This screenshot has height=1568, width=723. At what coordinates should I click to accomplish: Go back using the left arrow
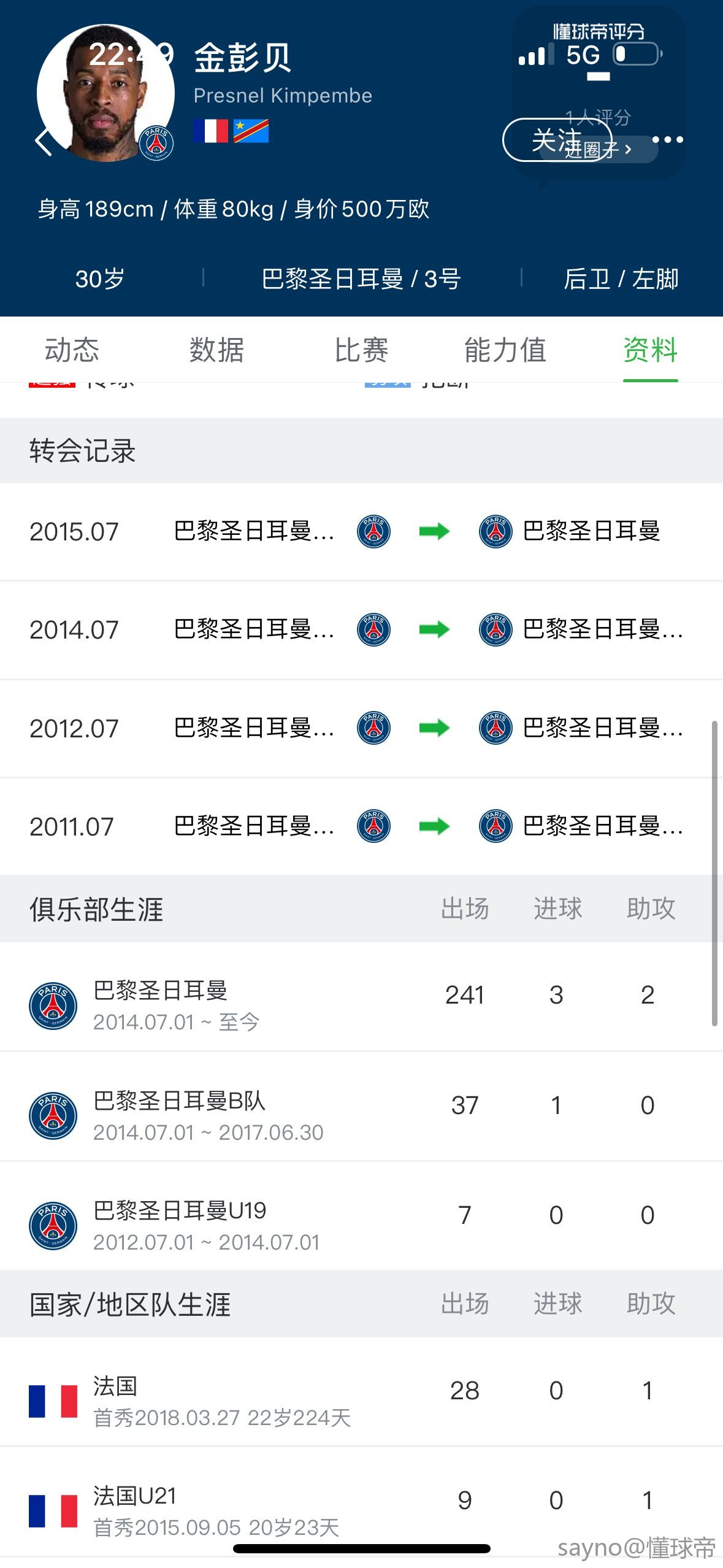tap(44, 142)
